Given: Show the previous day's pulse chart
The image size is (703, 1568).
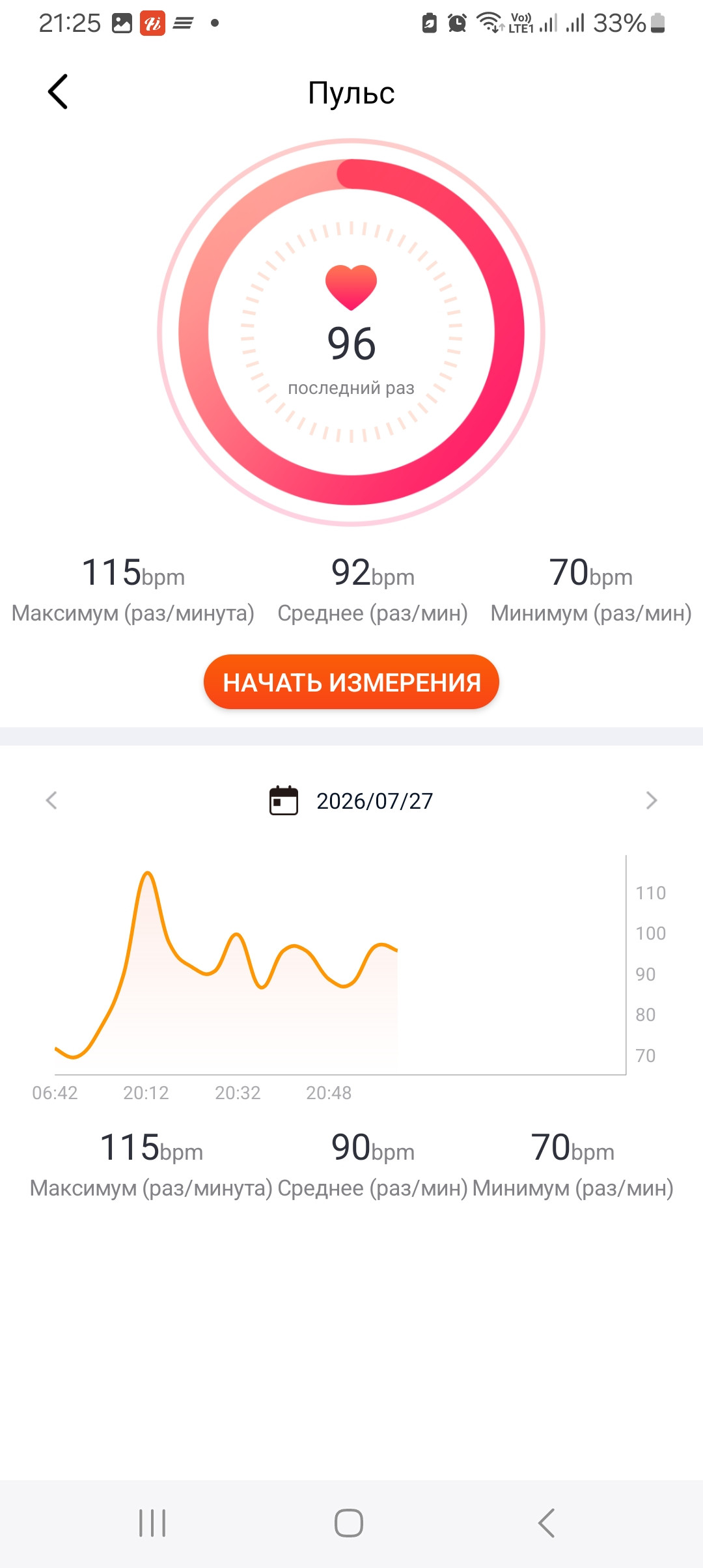Looking at the screenshot, I should click(x=51, y=800).
